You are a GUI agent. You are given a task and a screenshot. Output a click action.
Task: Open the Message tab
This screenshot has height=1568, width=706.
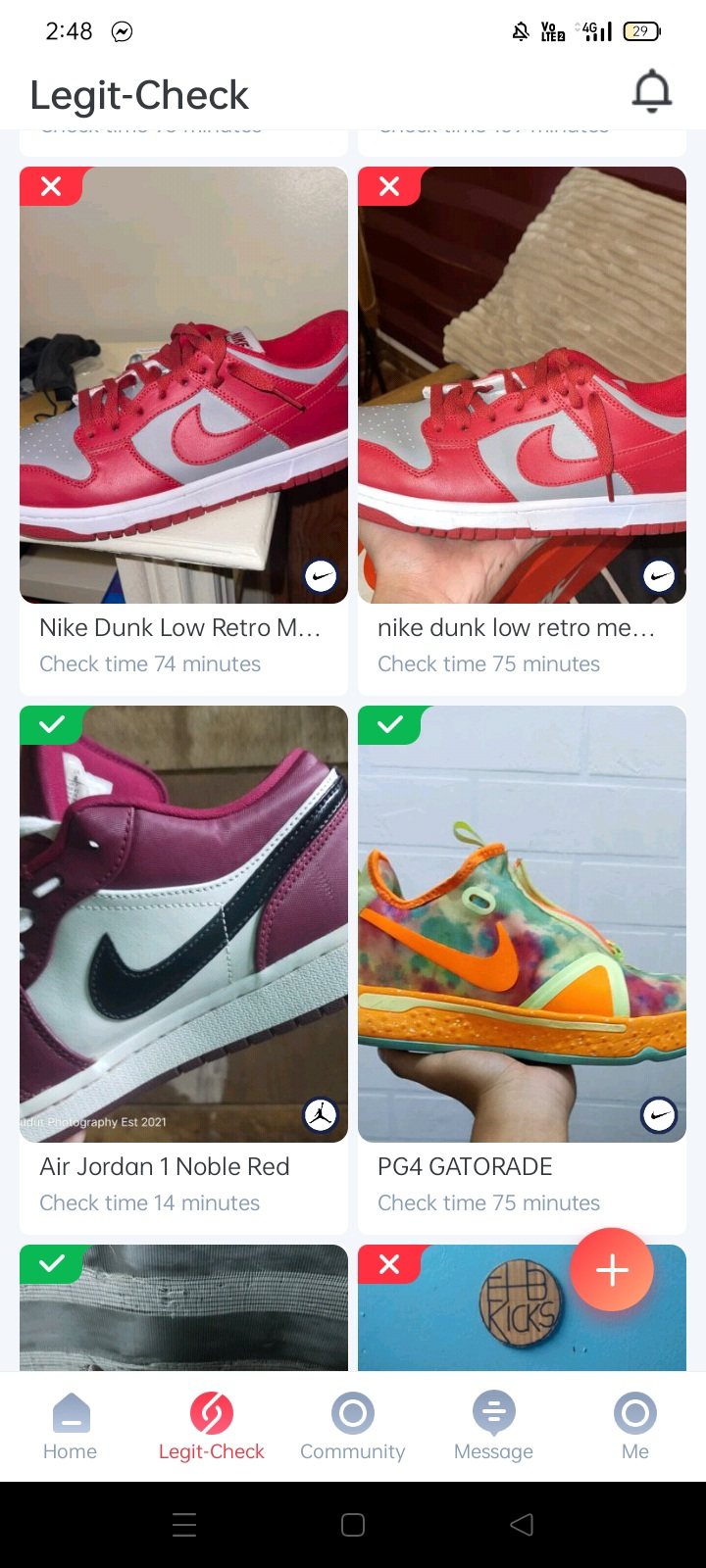[x=493, y=1427]
